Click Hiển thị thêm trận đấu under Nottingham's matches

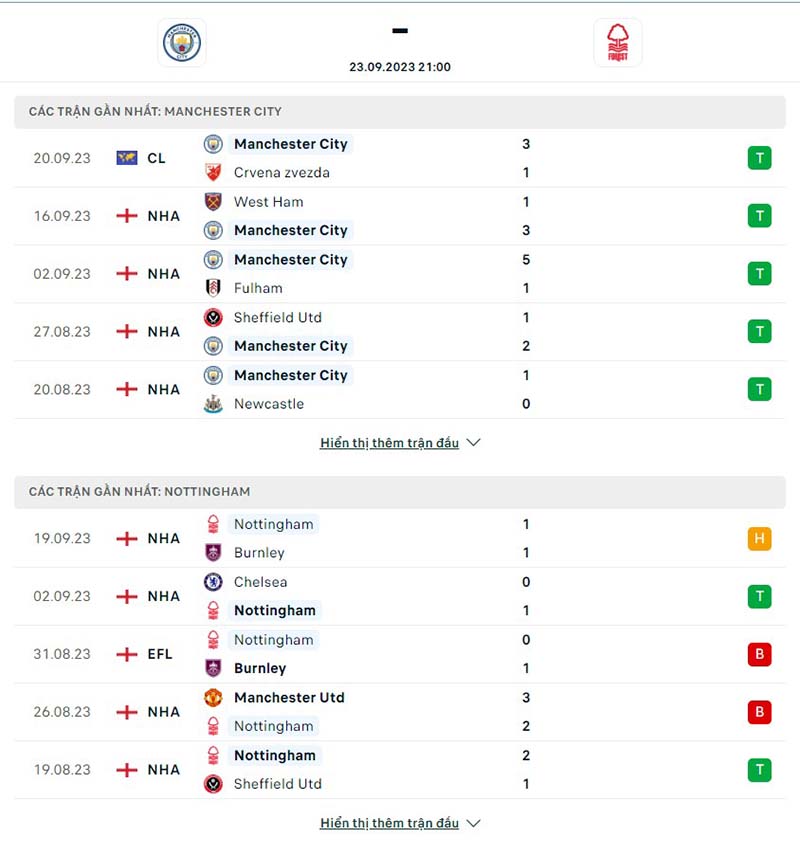tap(390, 822)
